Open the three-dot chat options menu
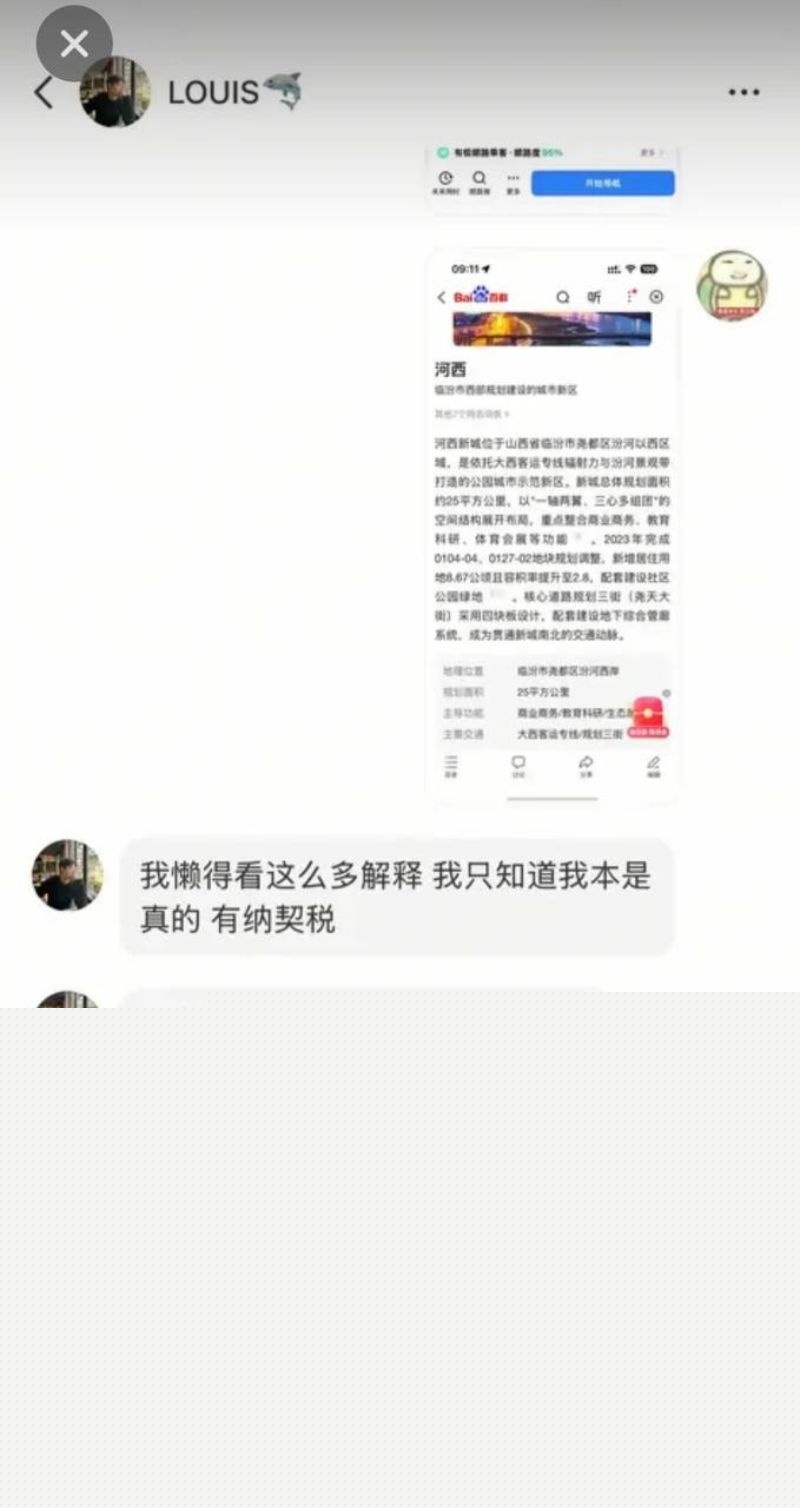Image resolution: width=800 pixels, height=1508 pixels. 744,92
